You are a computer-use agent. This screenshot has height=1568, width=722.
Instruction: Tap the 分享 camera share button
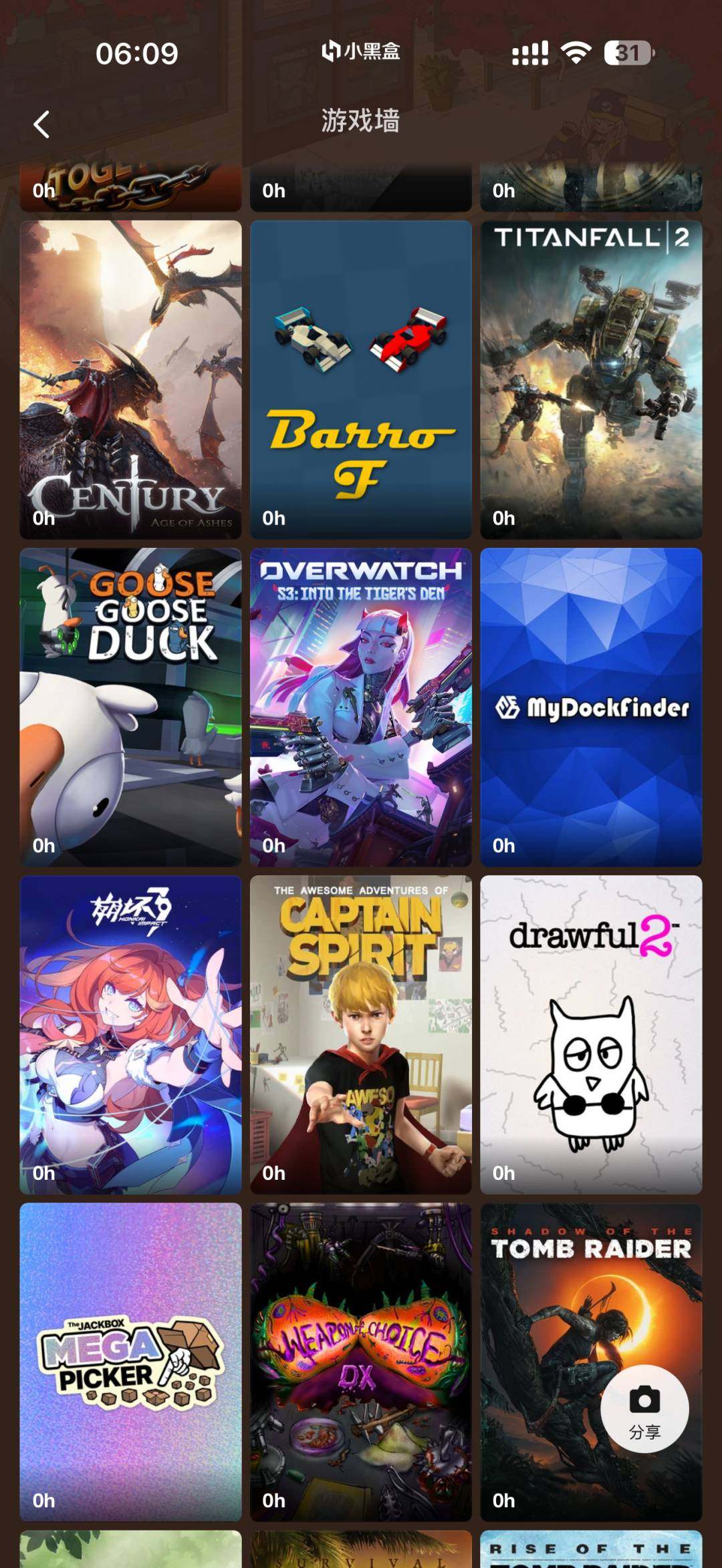click(x=644, y=1408)
